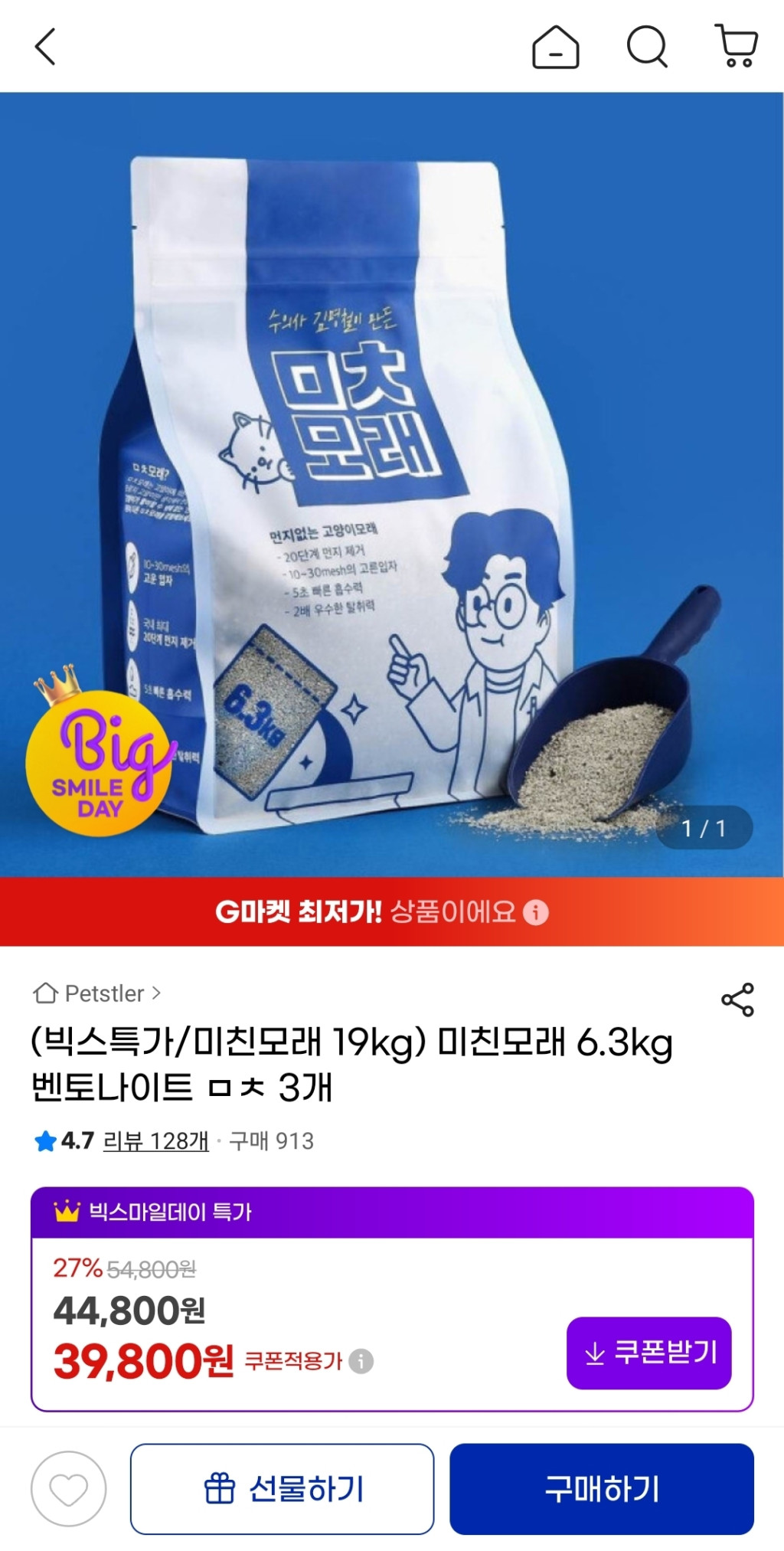Open the product image of the cat litter
The height and width of the screenshot is (1551, 784).
pyautogui.click(x=392, y=484)
